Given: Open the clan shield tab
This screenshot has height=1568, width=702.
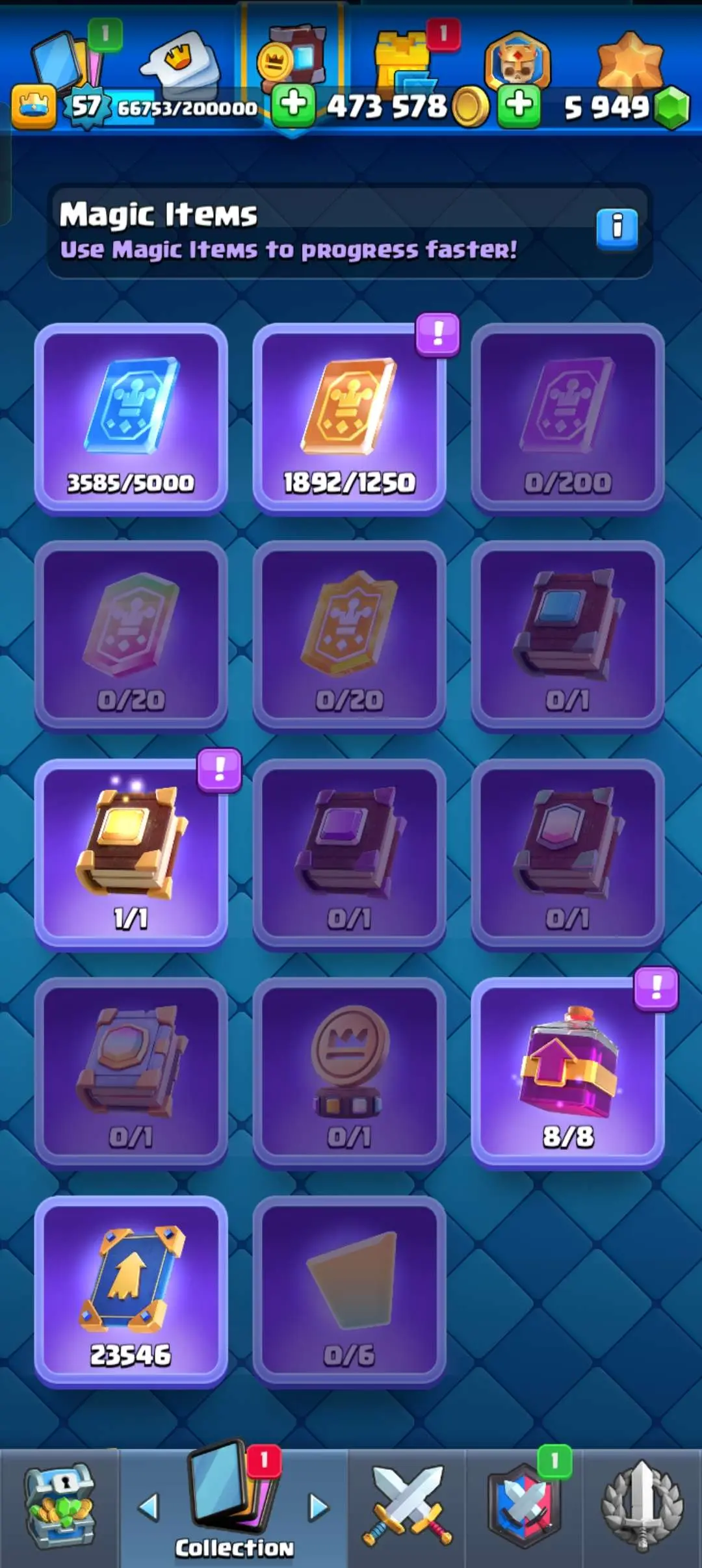Looking at the screenshot, I should pyautogui.click(x=524, y=1507).
